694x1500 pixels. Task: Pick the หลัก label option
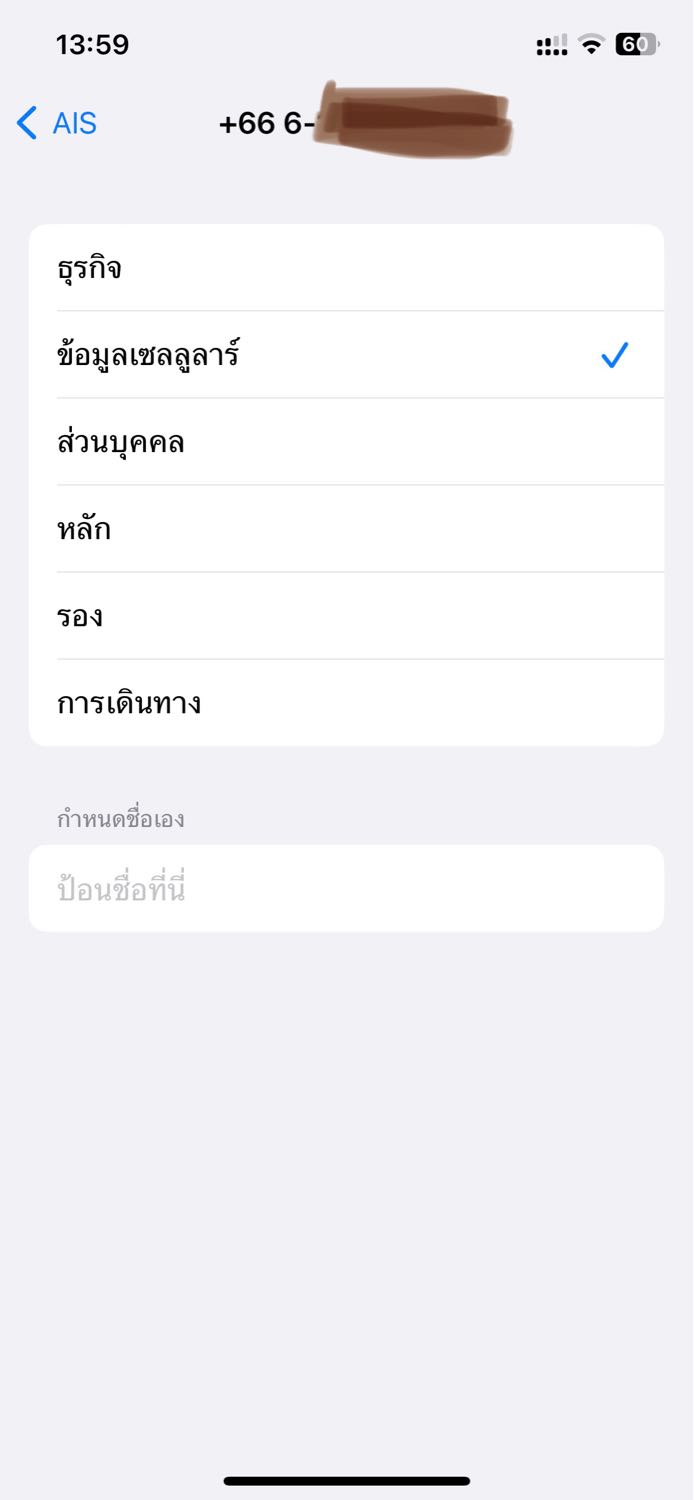pos(346,529)
